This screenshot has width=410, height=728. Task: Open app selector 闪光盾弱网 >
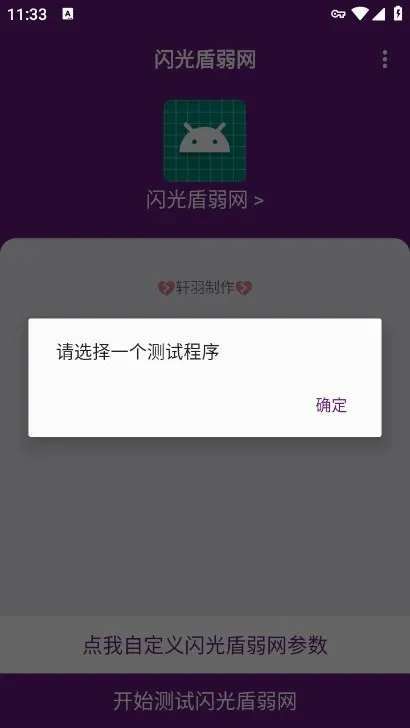tap(205, 201)
